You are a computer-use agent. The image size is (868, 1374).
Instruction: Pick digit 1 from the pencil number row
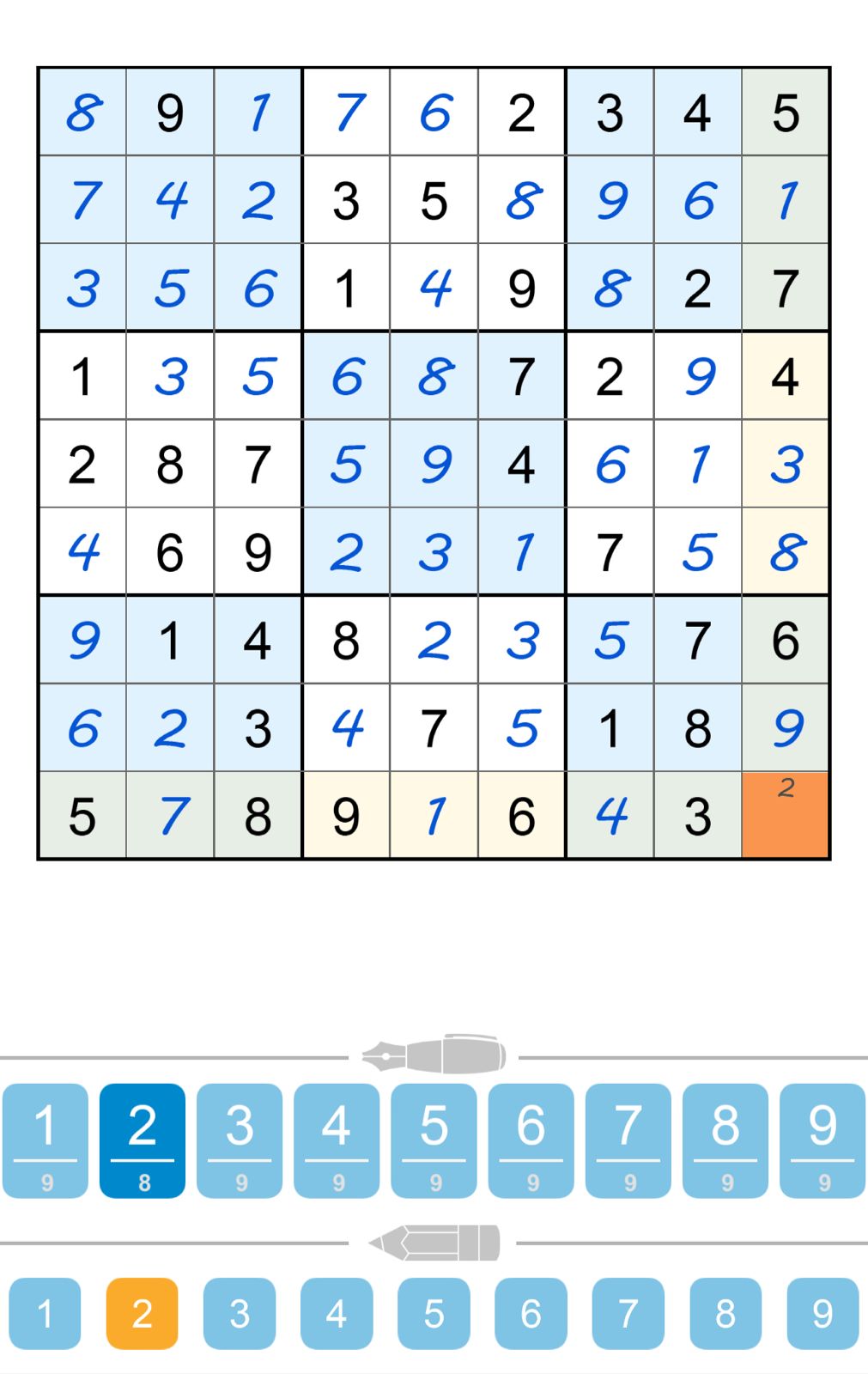pyautogui.click(x=46, y=1312)
